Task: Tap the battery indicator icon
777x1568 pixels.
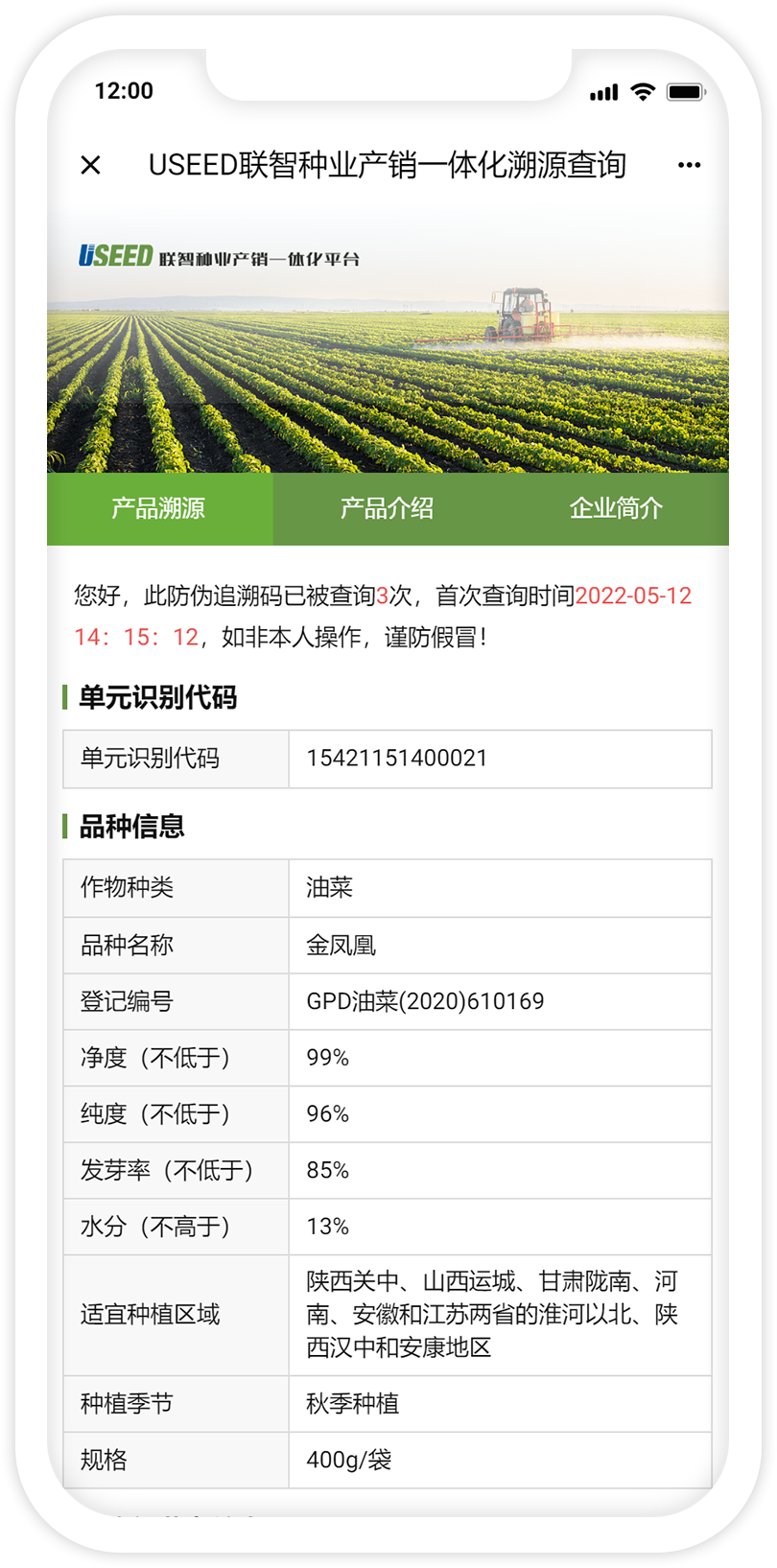Action: (x=685, y=91)
